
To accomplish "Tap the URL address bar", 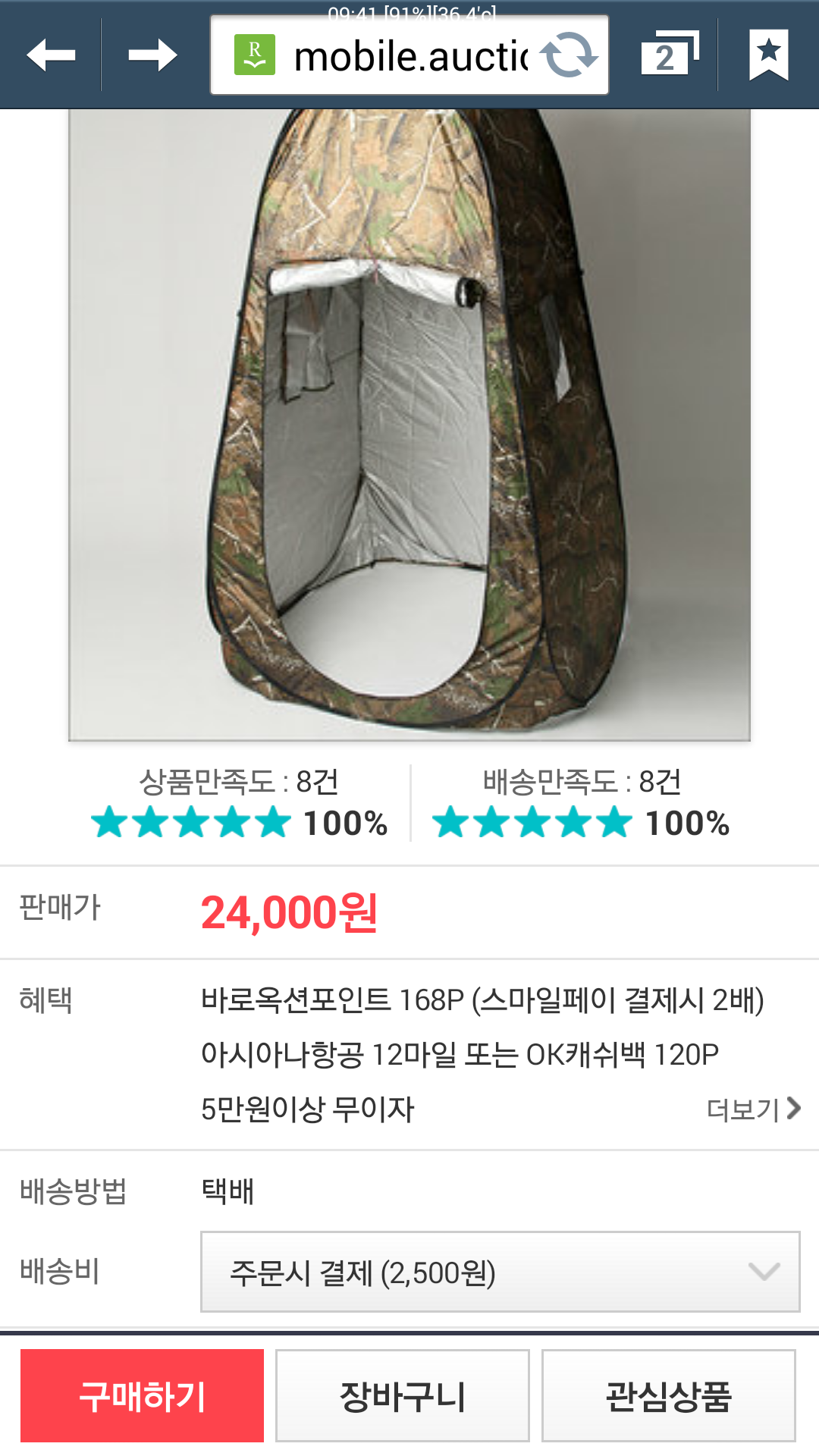I will tap(409, 55).
